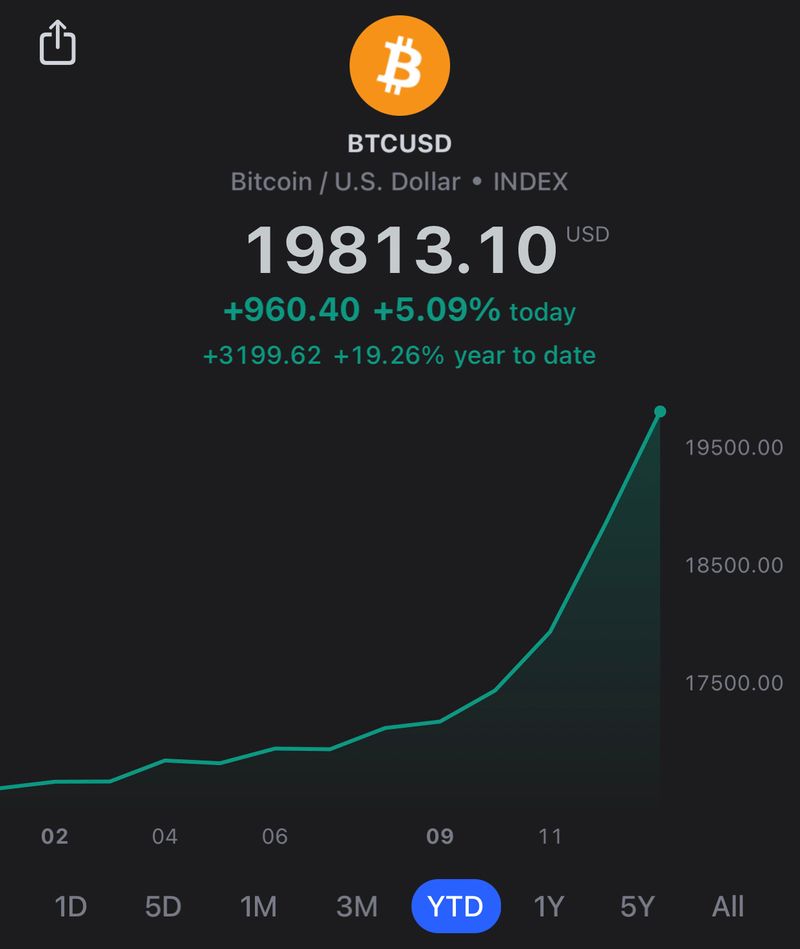Viewport: 800px width, 949px height.
Task: Select the 1M chart interval
Action: click(259, 906)
